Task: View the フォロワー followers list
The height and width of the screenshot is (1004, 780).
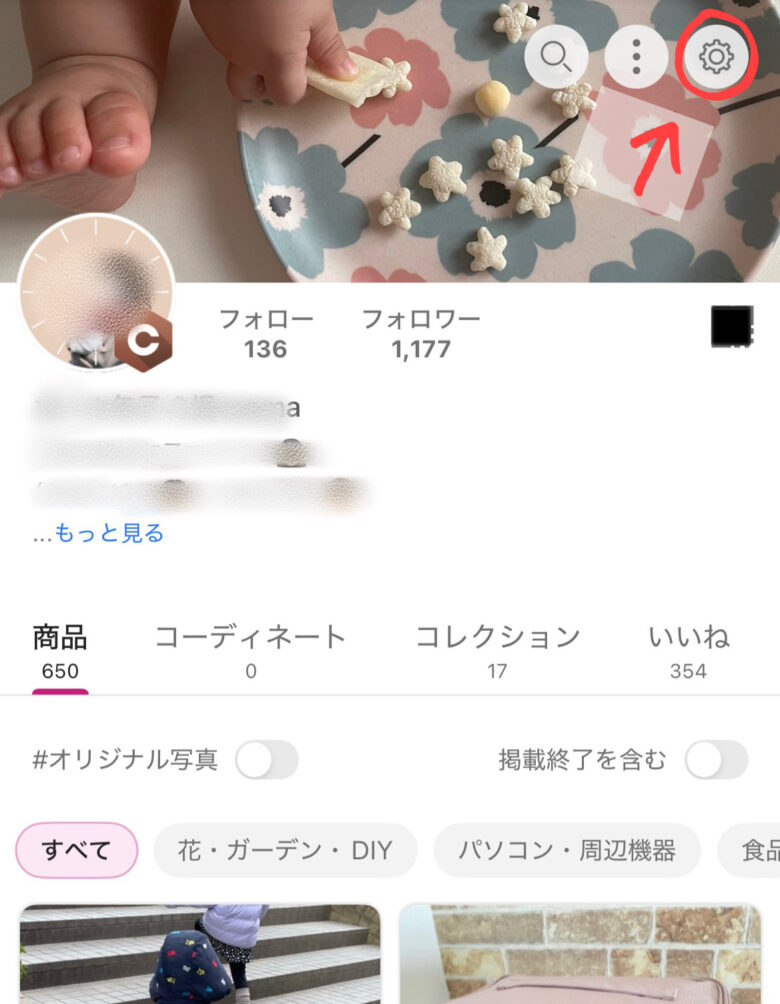Action: (x=421, y=334)
